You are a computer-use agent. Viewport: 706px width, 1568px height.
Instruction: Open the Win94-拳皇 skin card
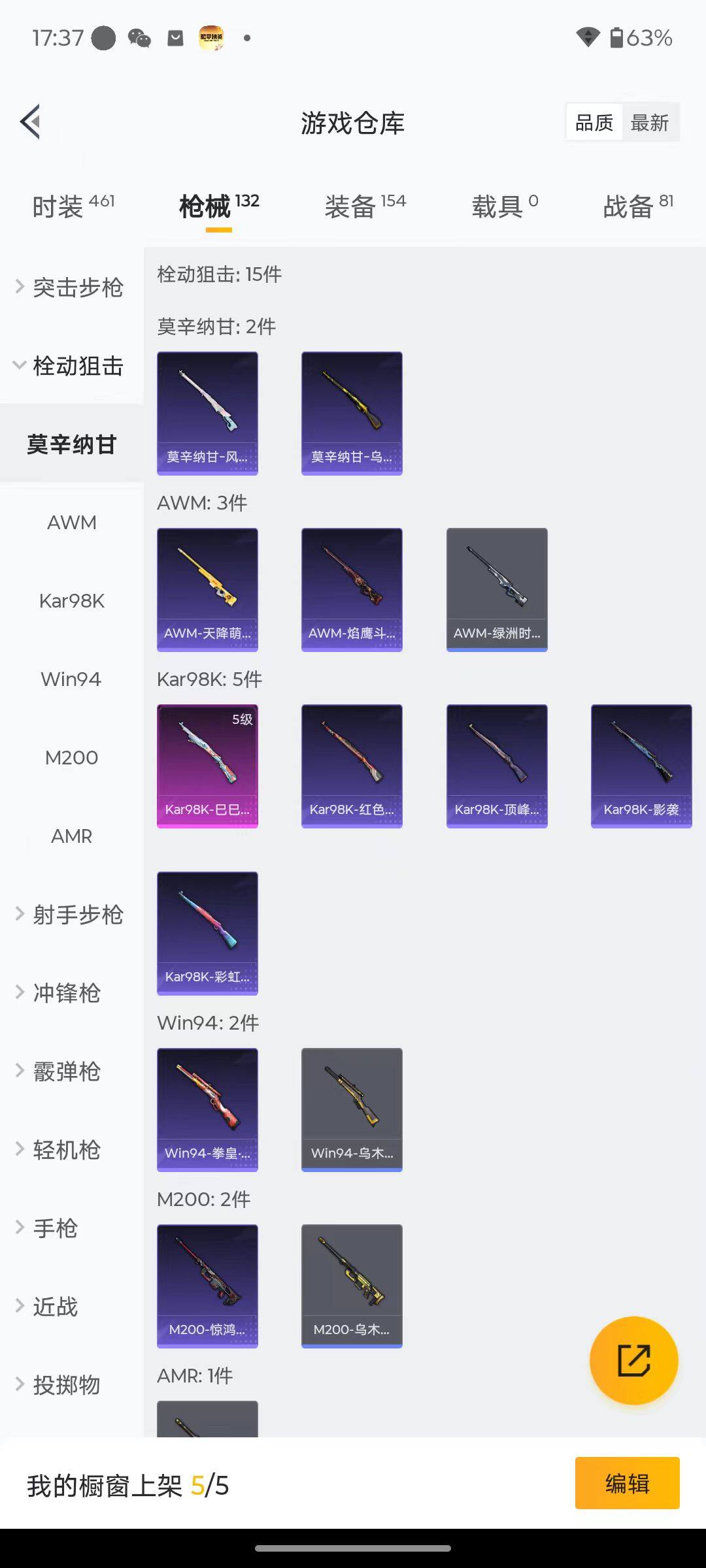(x=207, y=1109)
